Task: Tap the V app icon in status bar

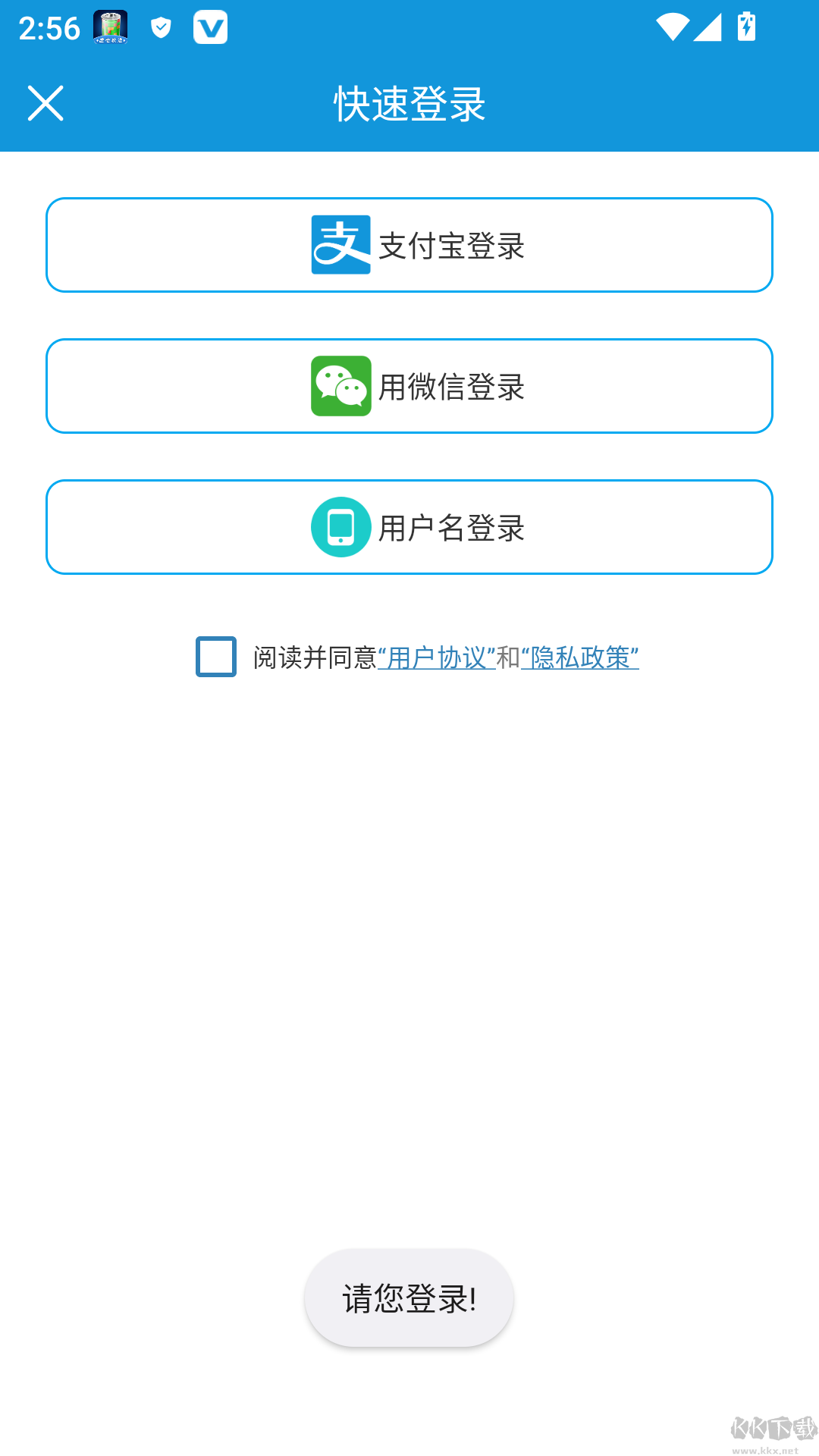Action: pos(212,27)
